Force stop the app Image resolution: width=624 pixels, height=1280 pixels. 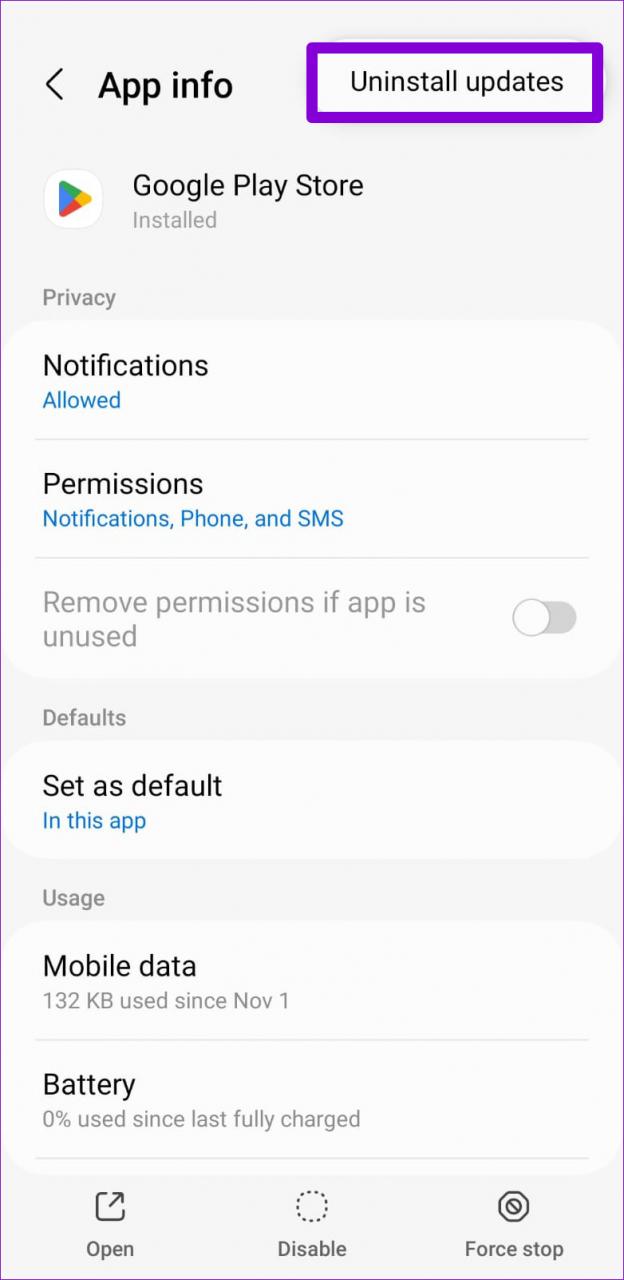coord(514,1225)
